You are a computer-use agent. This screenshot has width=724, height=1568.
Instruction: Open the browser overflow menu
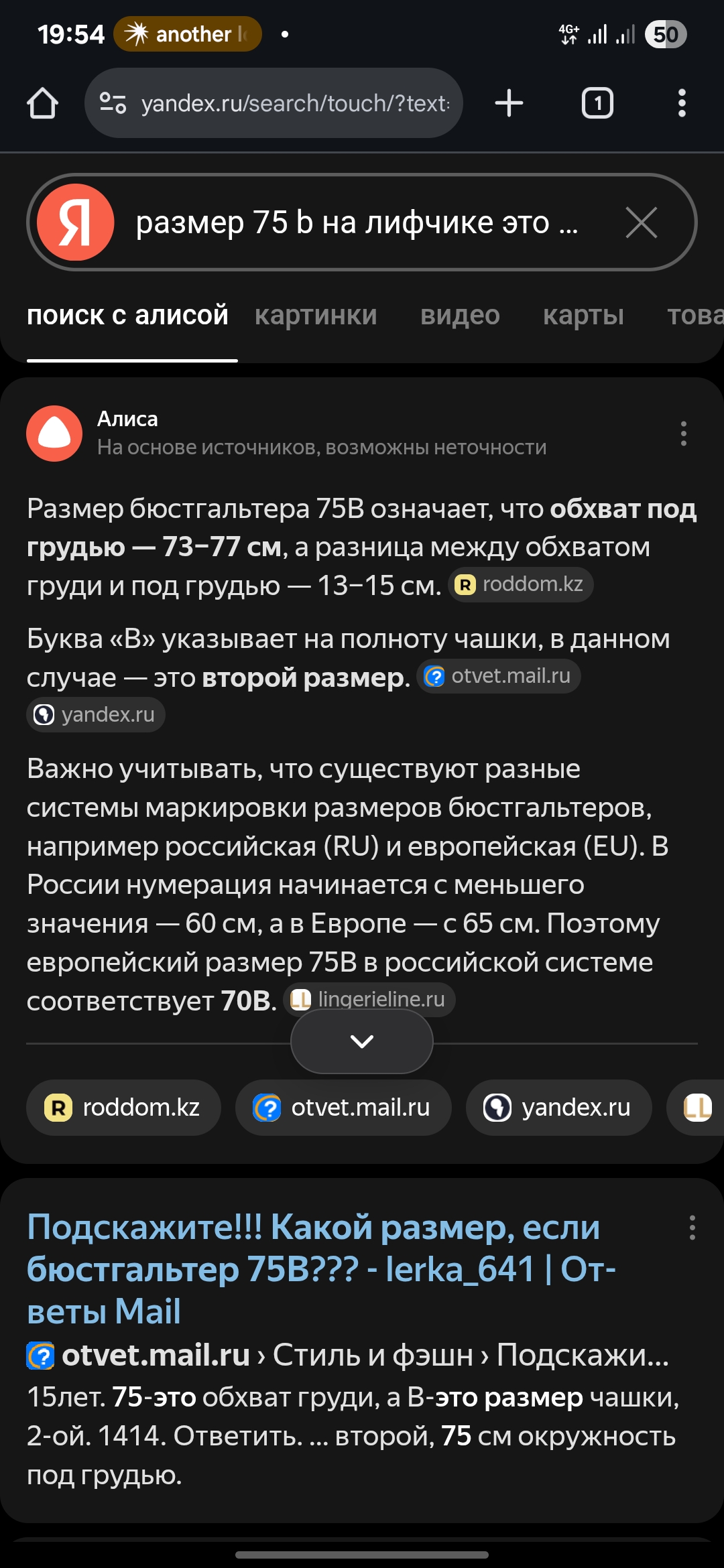point(682,104)
